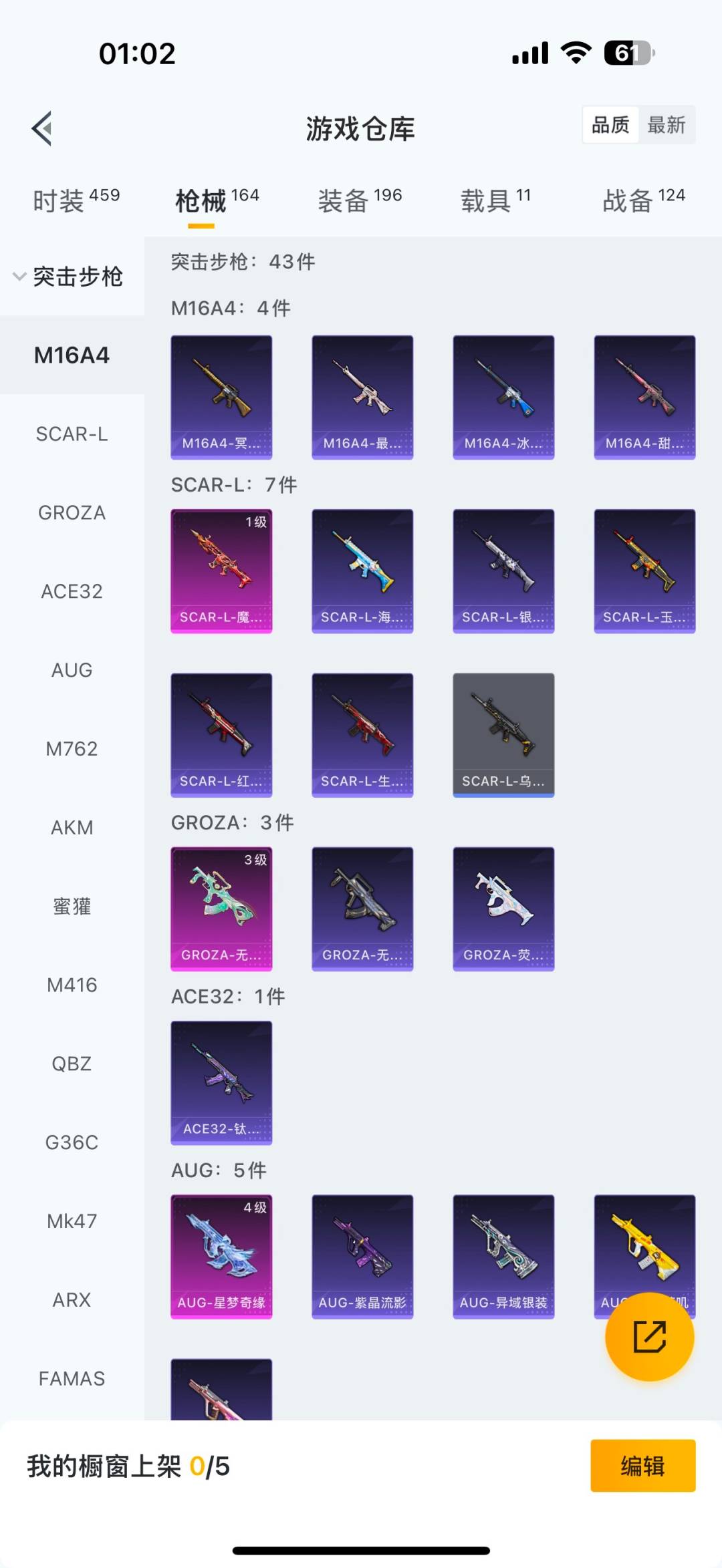The width and height of the screenshot is (722, 1568).
Task: Jump to FAMAS in the side list
Action: (x=72, y=1378)
